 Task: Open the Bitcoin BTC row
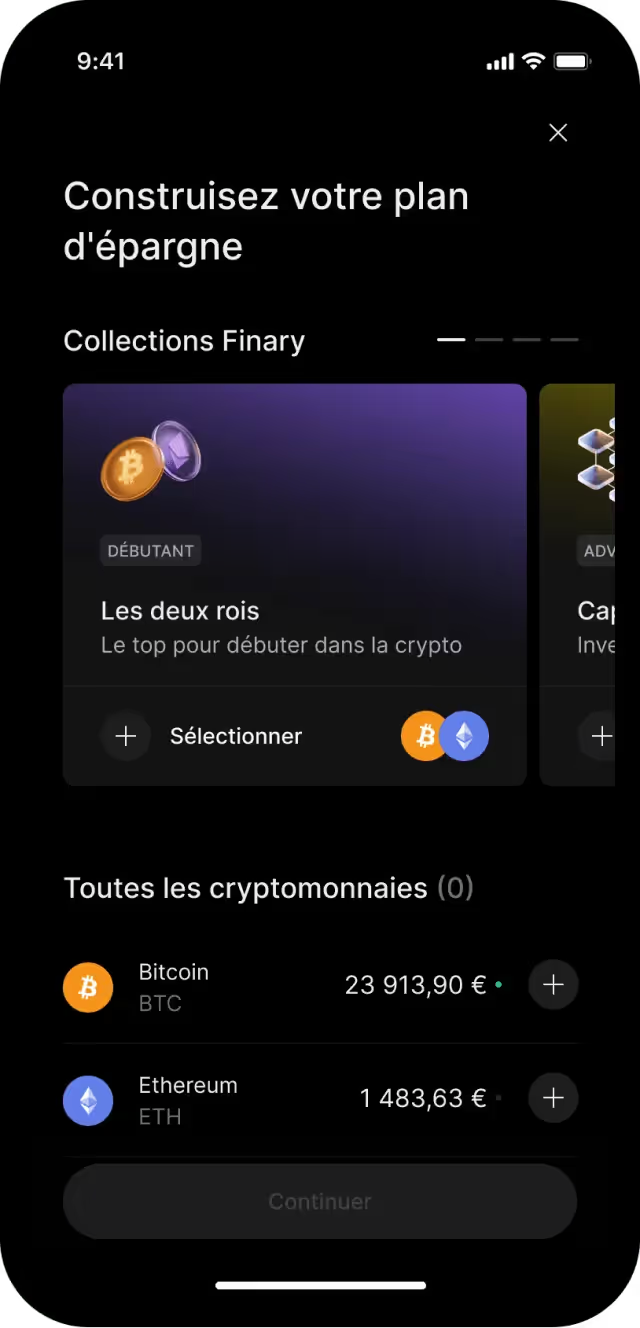(x=320, y=987)
